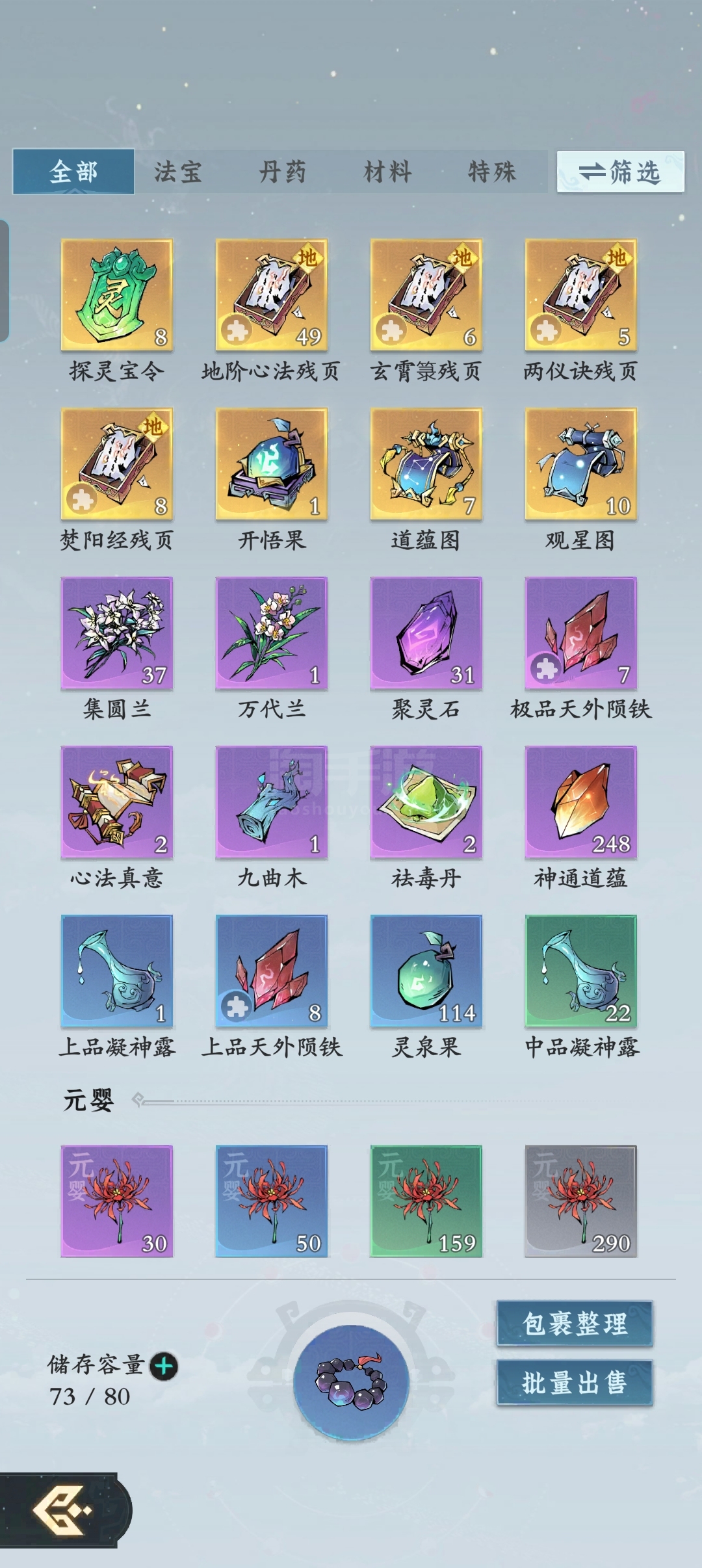Go back using the bottom-left arrow
The width and height of the screenshot is (702, 1568).
pyautogui.click(x=62, y=1509)
